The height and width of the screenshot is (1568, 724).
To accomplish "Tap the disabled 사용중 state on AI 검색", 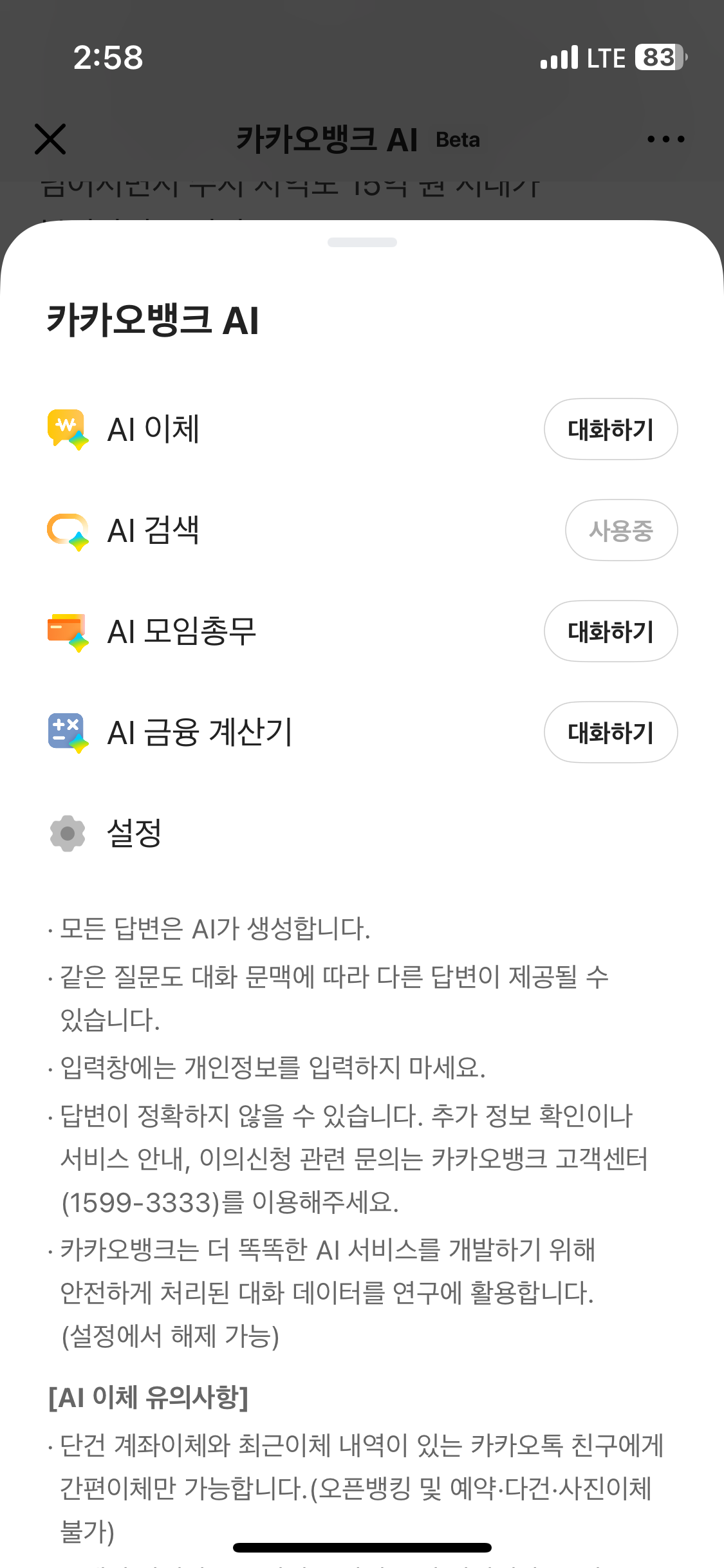I will [x=621, y=530].
